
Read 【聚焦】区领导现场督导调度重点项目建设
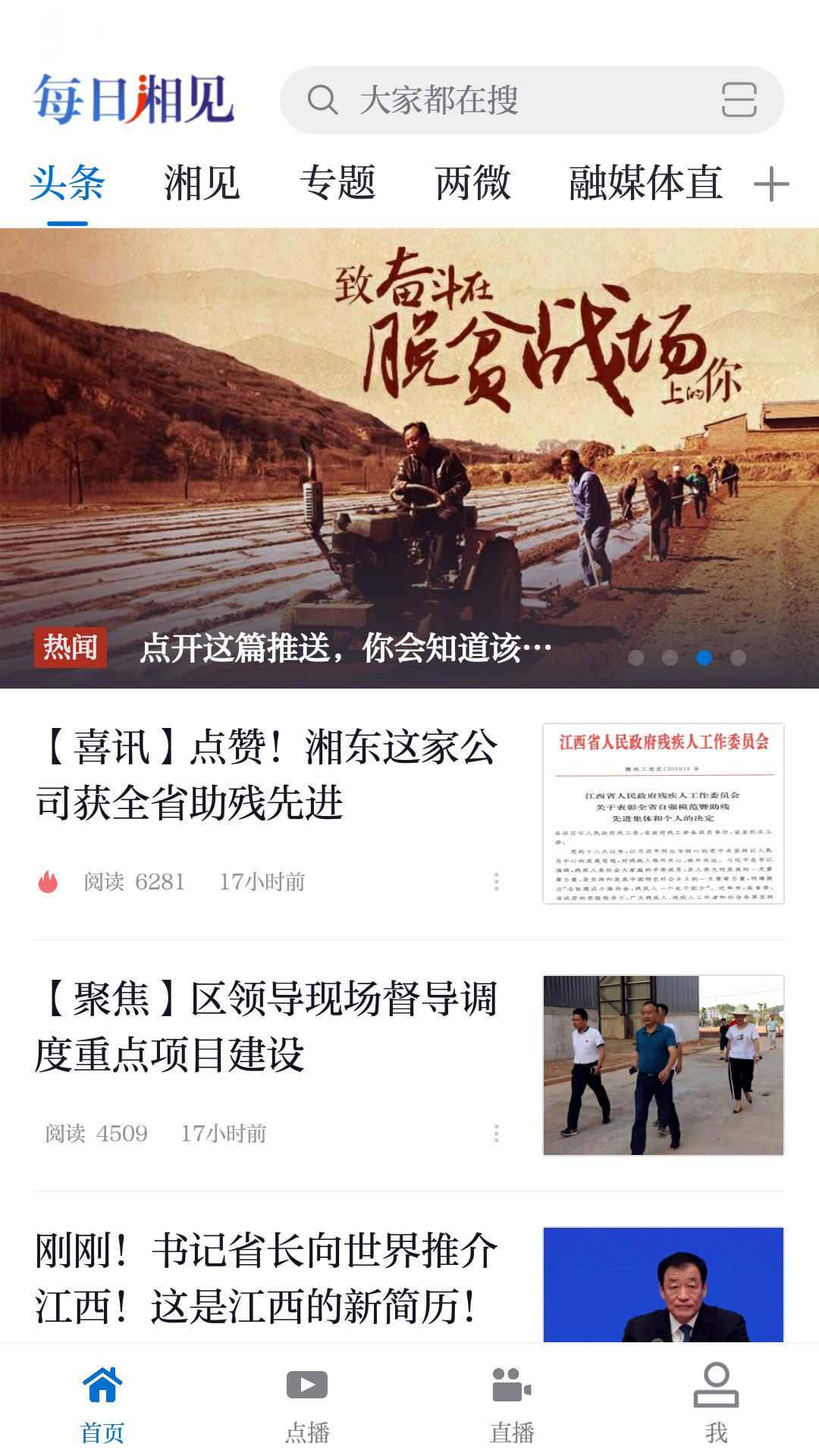(265, 1027)
